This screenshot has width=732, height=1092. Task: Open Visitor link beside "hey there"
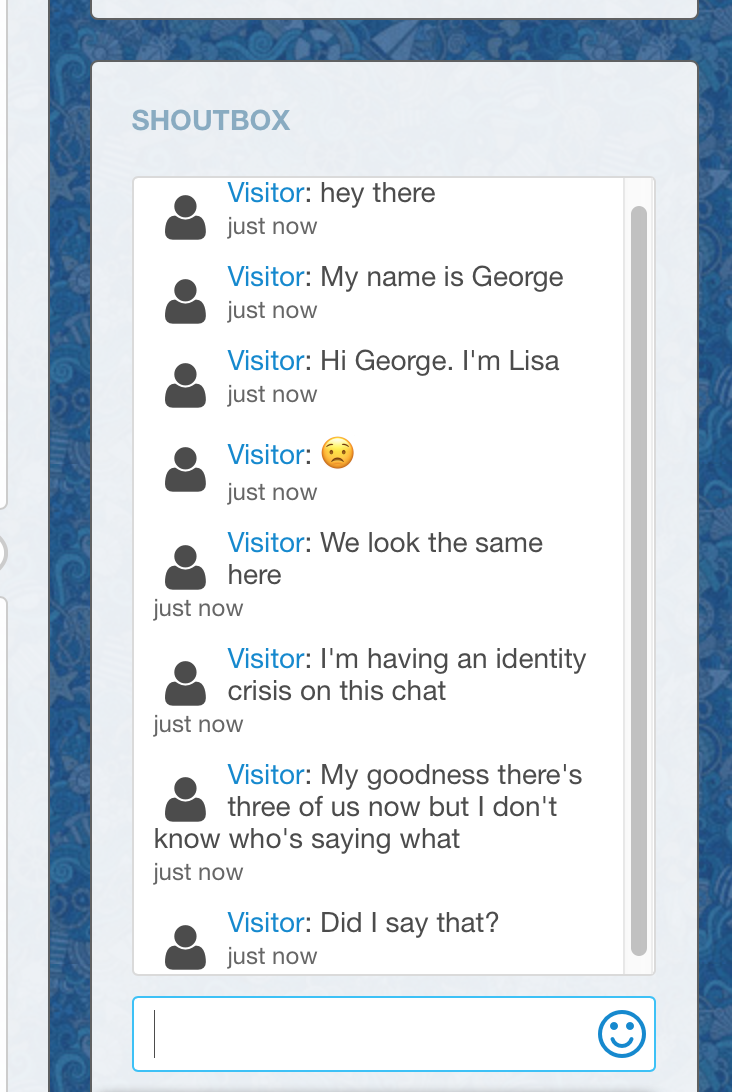265,193
